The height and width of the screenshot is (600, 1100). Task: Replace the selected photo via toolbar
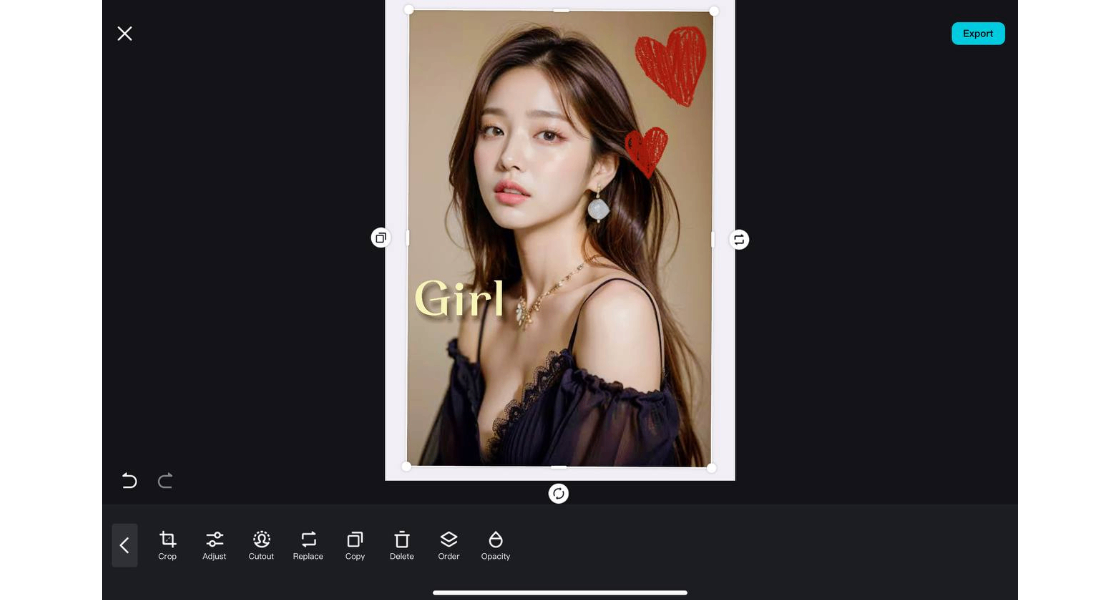pos(308,545)
